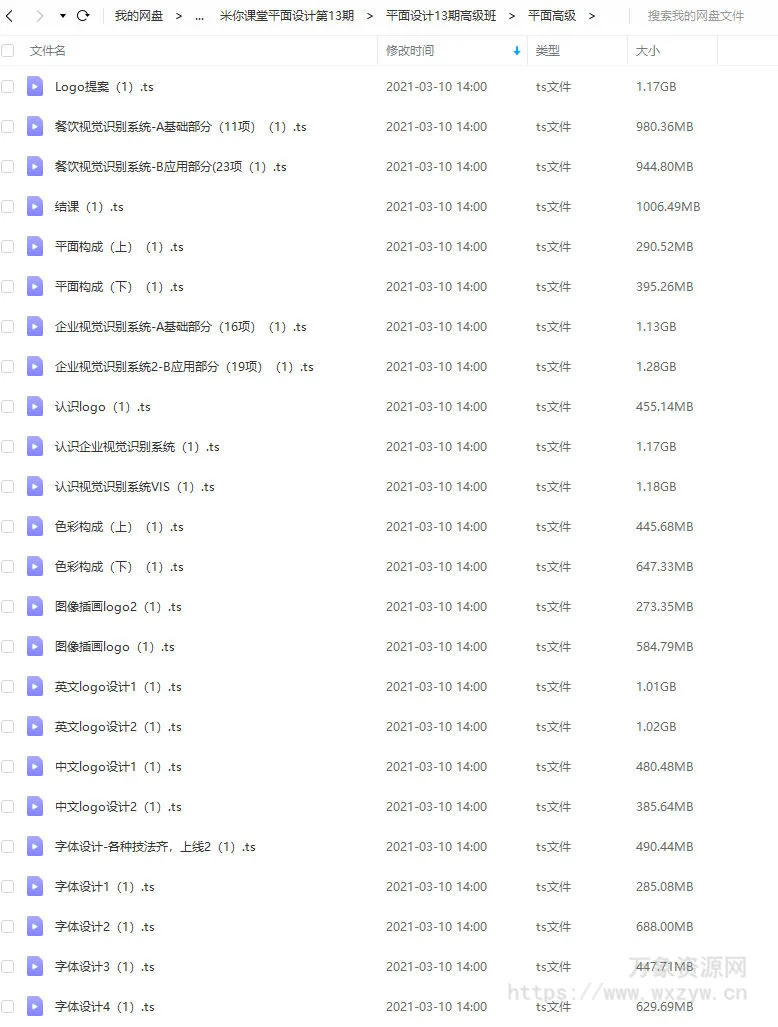Select checkbox for 中文logo设计2（1）.ts
This screenshot has height=1027, width=778.
[8, 807]
